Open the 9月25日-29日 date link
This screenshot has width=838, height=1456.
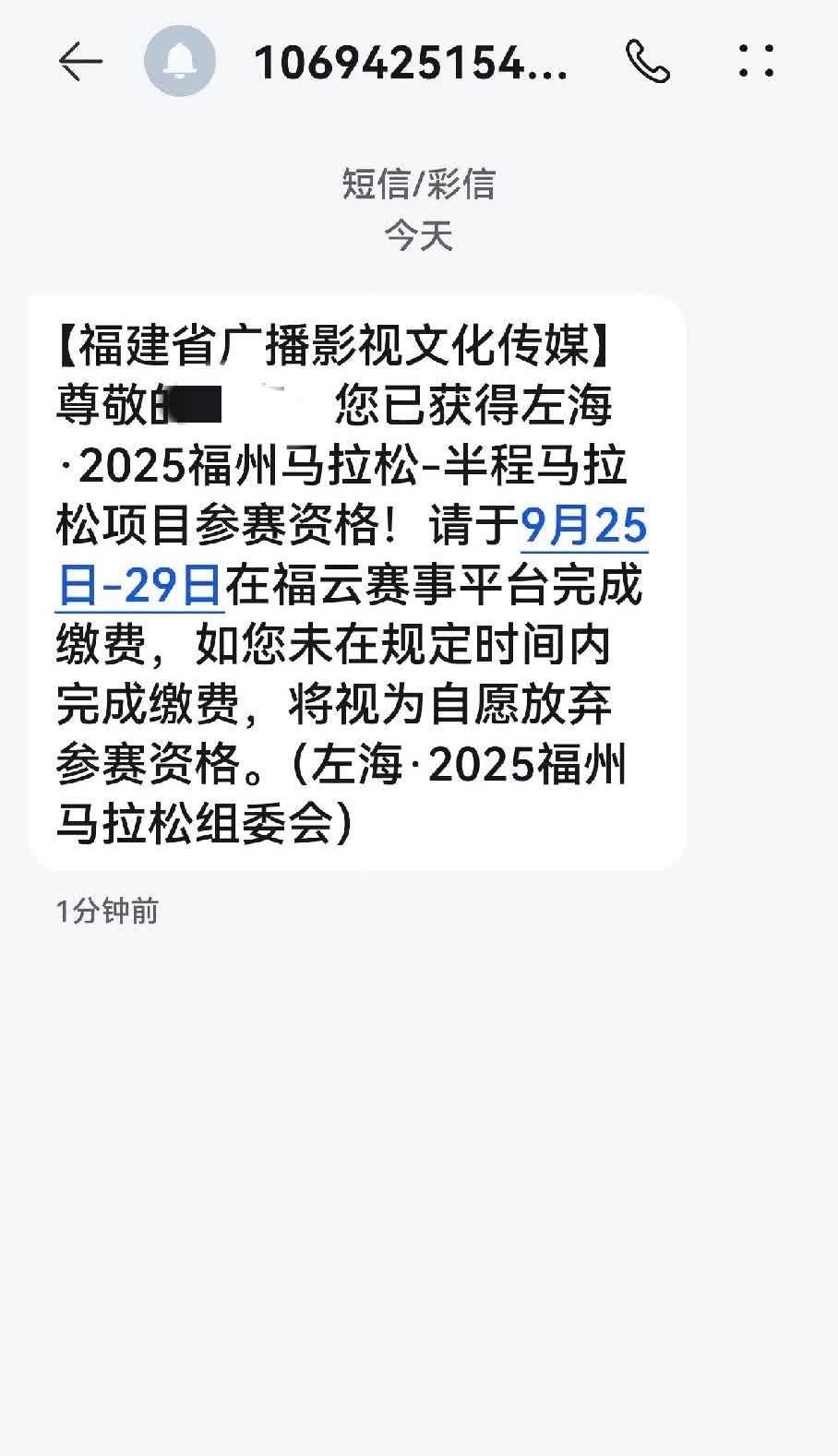(x=583, y=527)
